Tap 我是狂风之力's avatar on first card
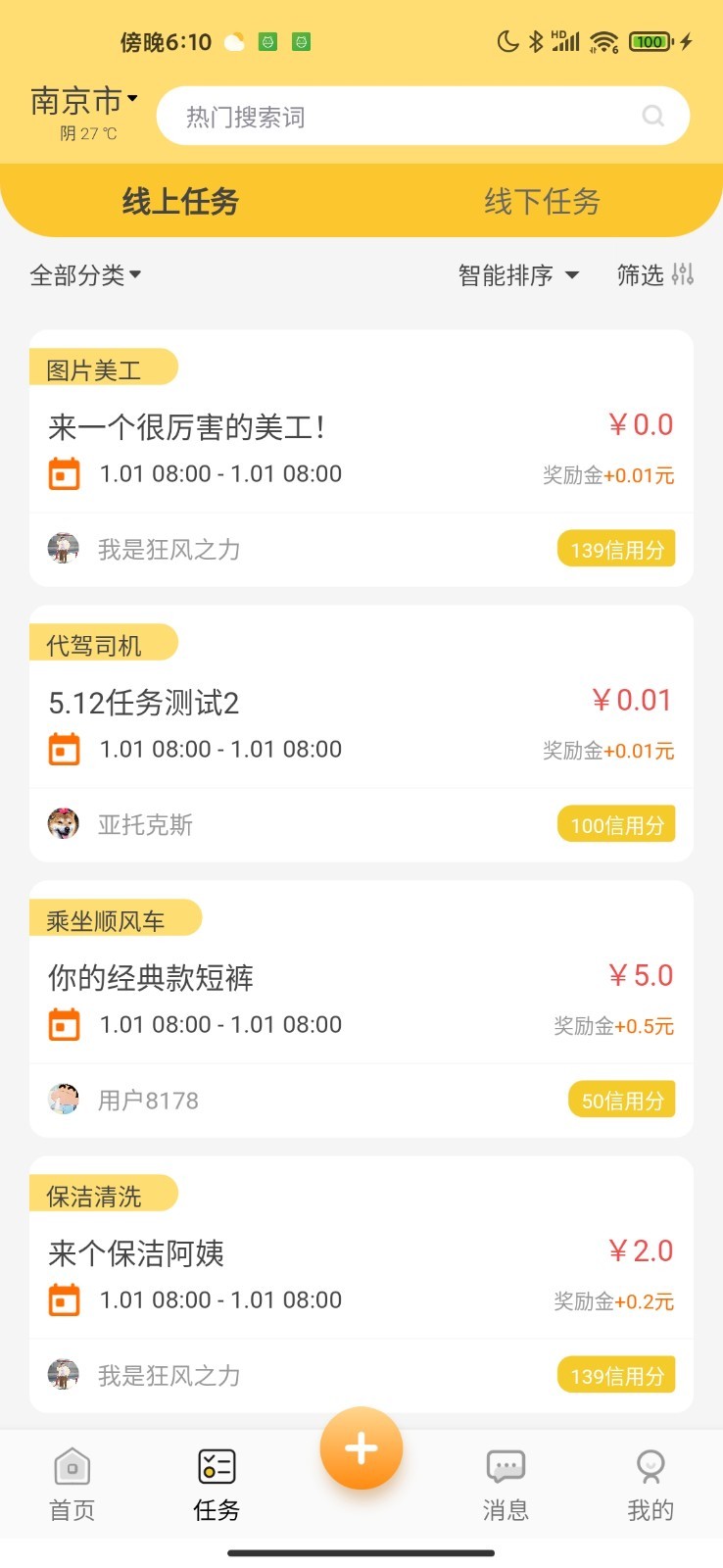Screen dimensions: 723x1568 click(63, 548)
